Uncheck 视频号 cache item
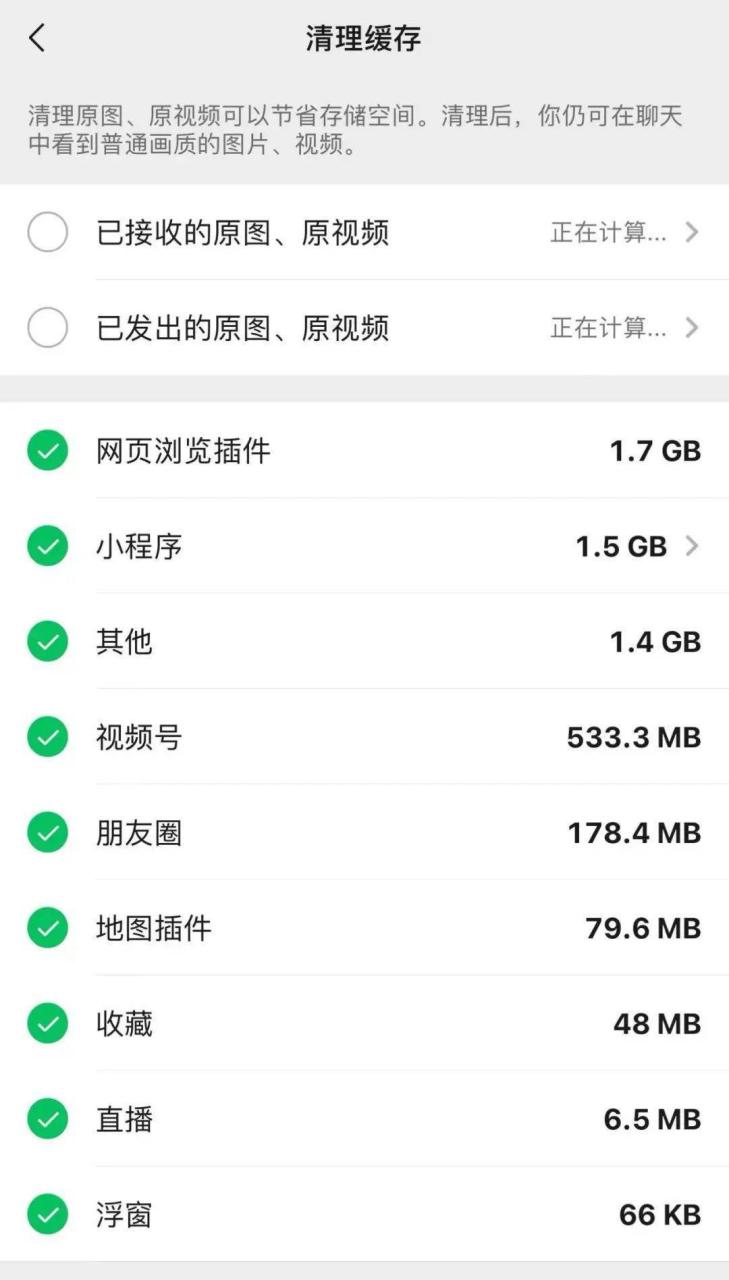This screenshot has width=729, height=1280. 47,737
